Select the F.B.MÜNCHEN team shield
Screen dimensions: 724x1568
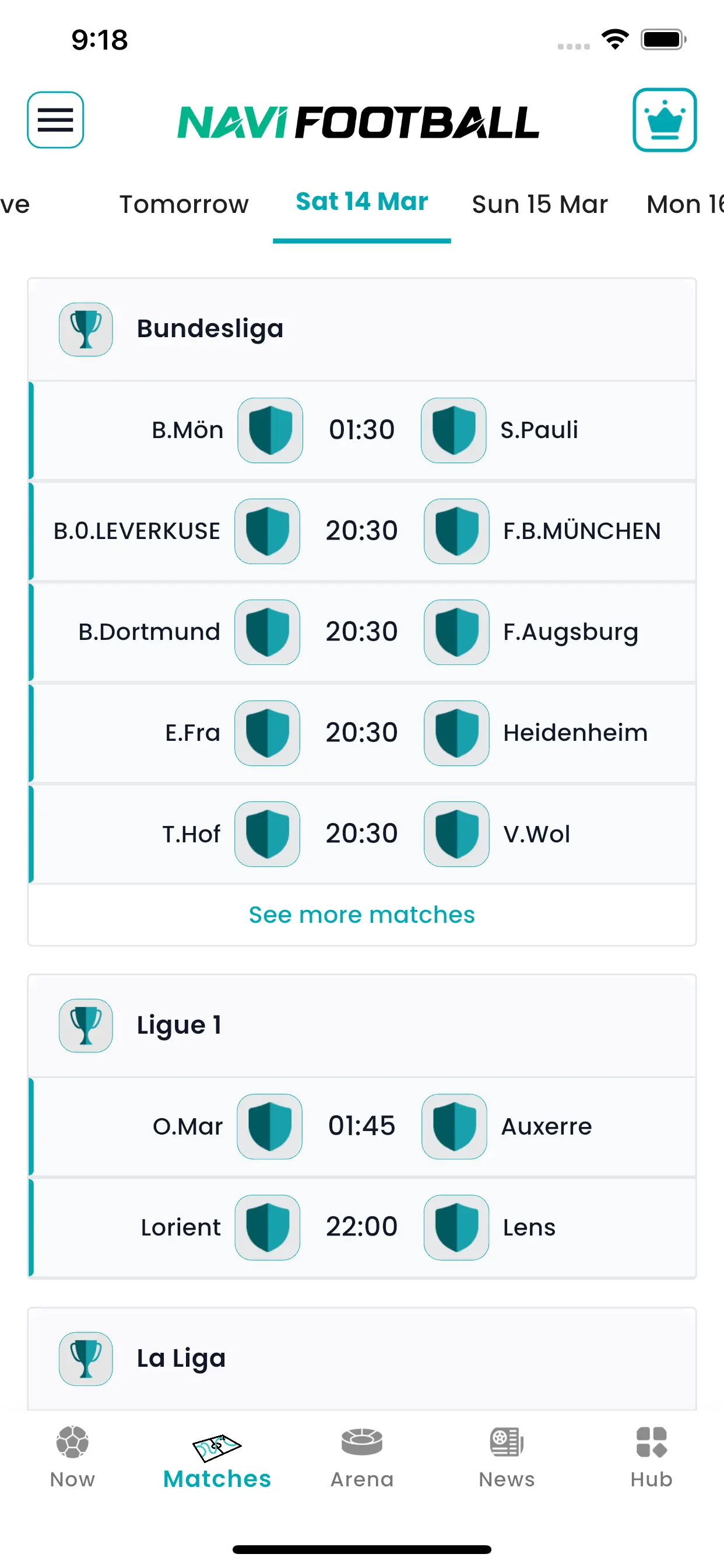(x=456, y=530)
